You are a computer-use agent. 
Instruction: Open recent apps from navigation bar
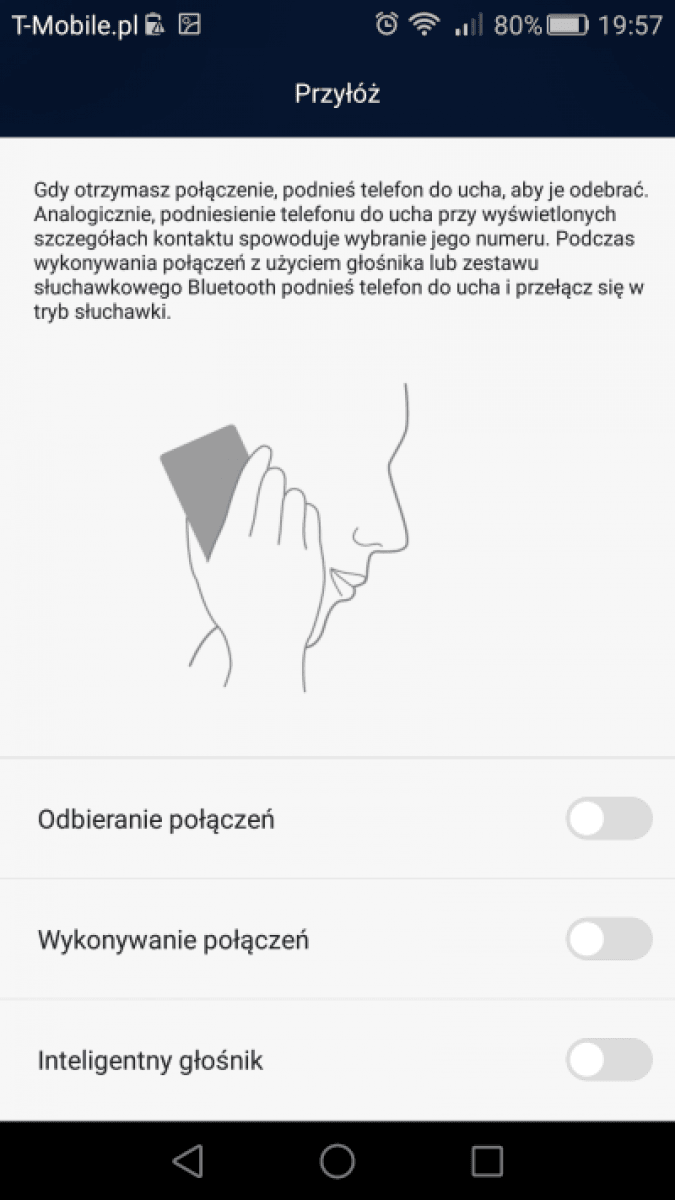[487, 1160]
